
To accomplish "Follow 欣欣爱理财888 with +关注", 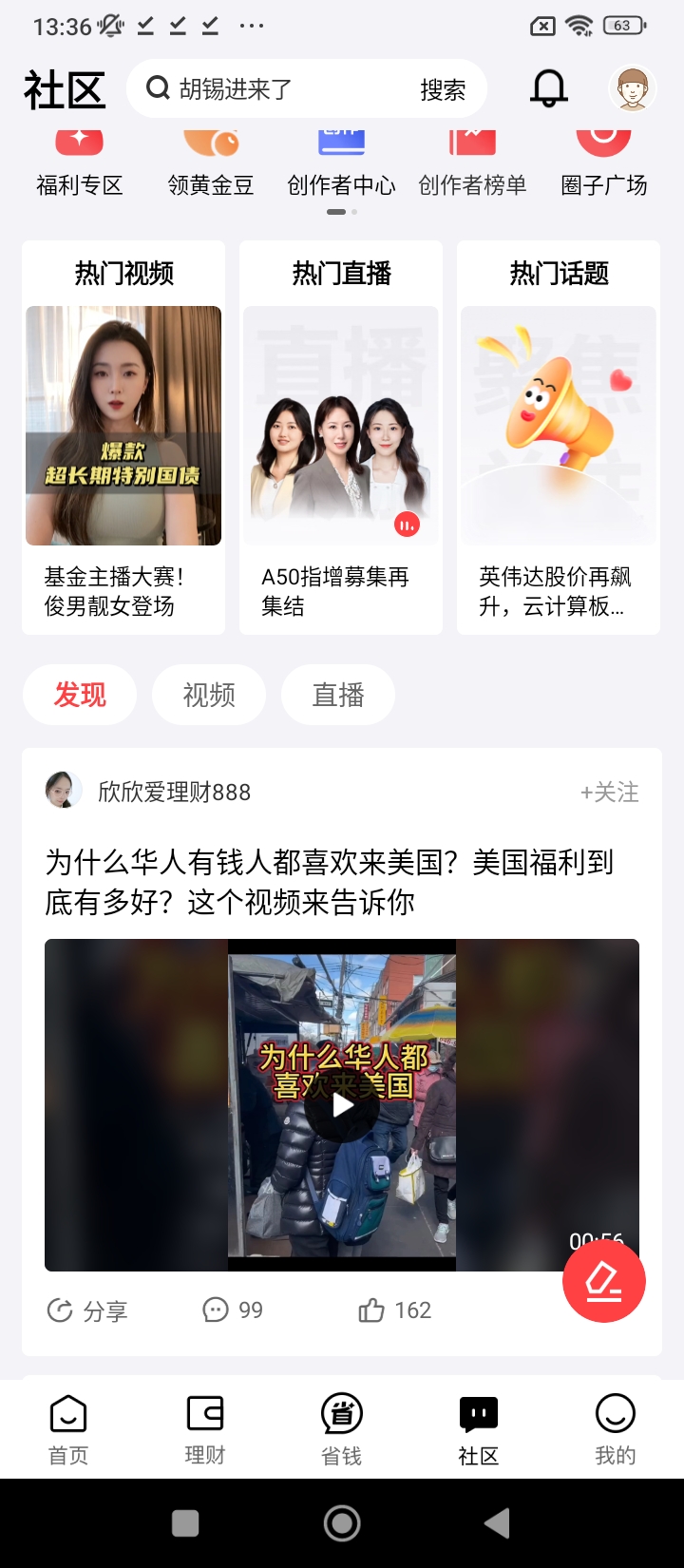I will (x=609, y=792).
